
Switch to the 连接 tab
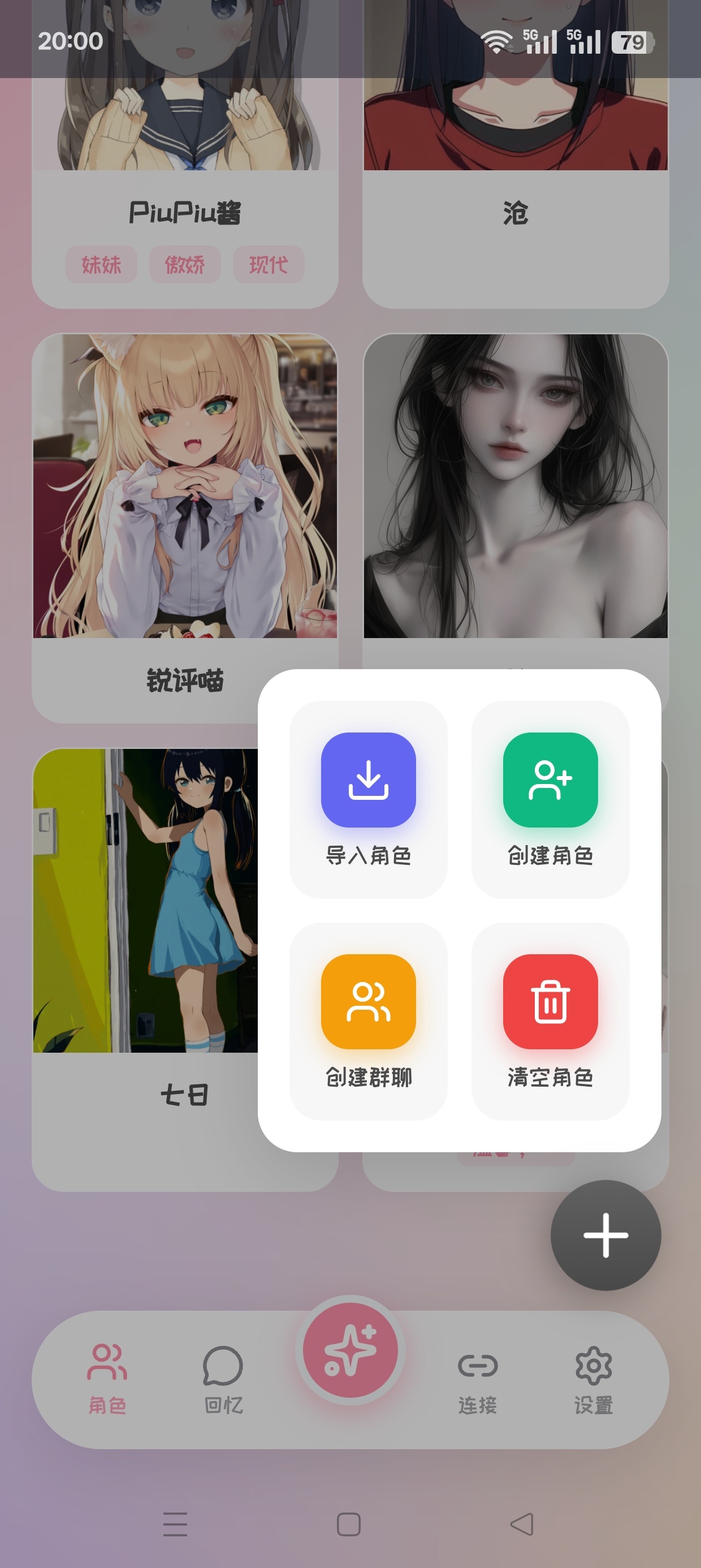(478, 1379)
